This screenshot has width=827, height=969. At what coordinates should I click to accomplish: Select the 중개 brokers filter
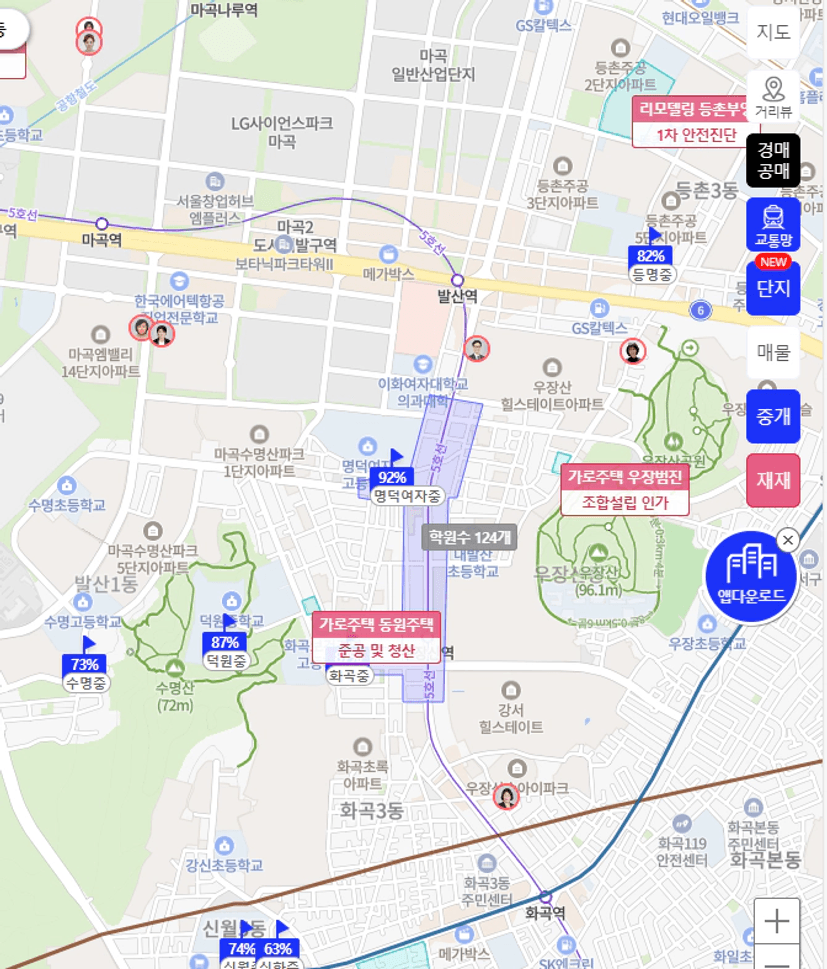pyautogui.click(x=772, y=416)
